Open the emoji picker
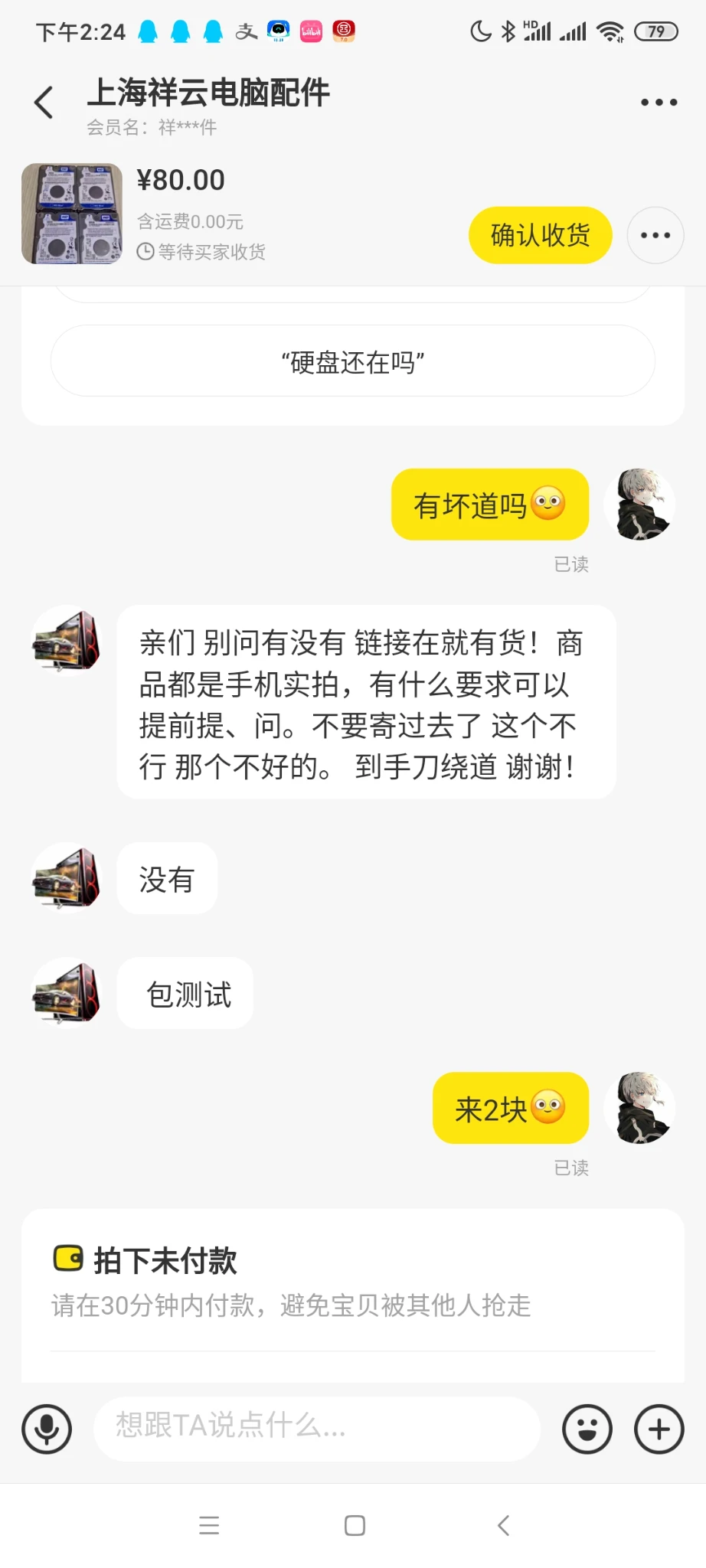706x1568 pixels. [587, 1429]
